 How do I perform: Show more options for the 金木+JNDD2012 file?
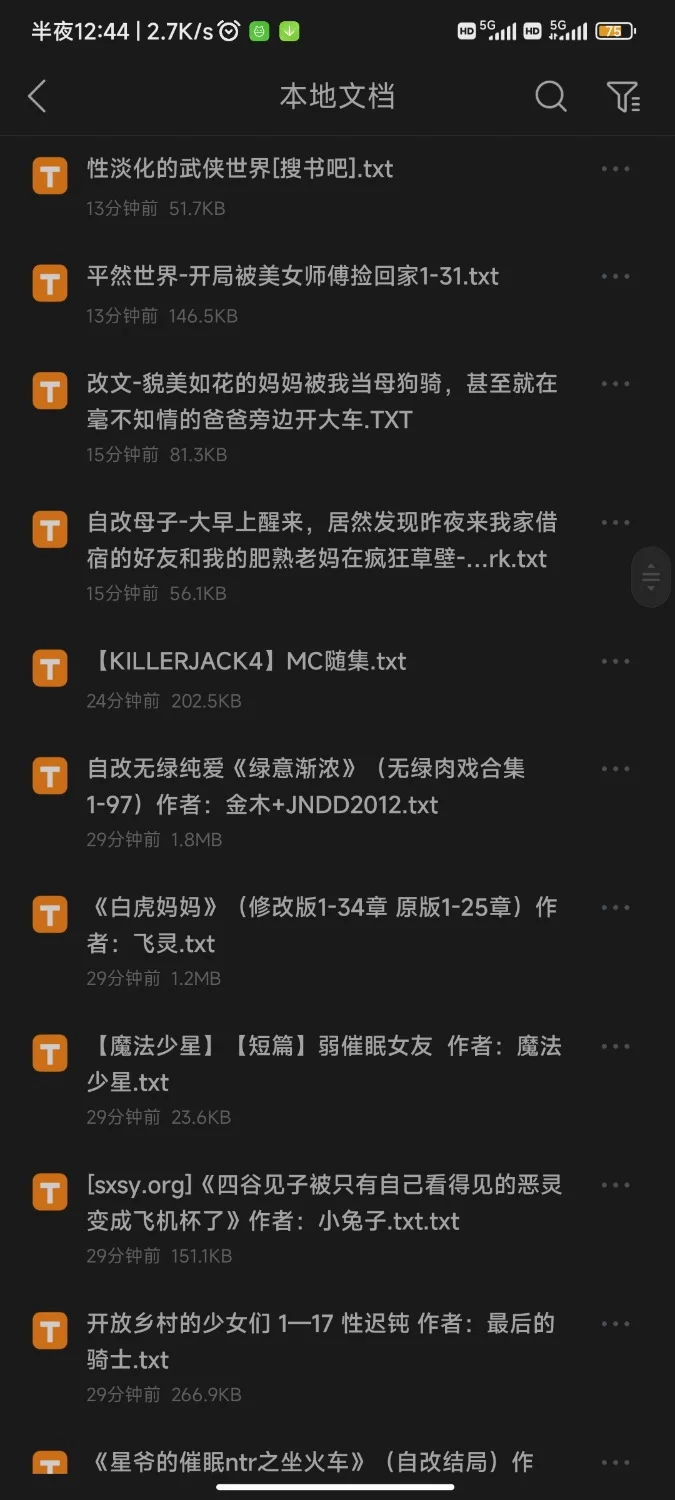tap(616, 769)
